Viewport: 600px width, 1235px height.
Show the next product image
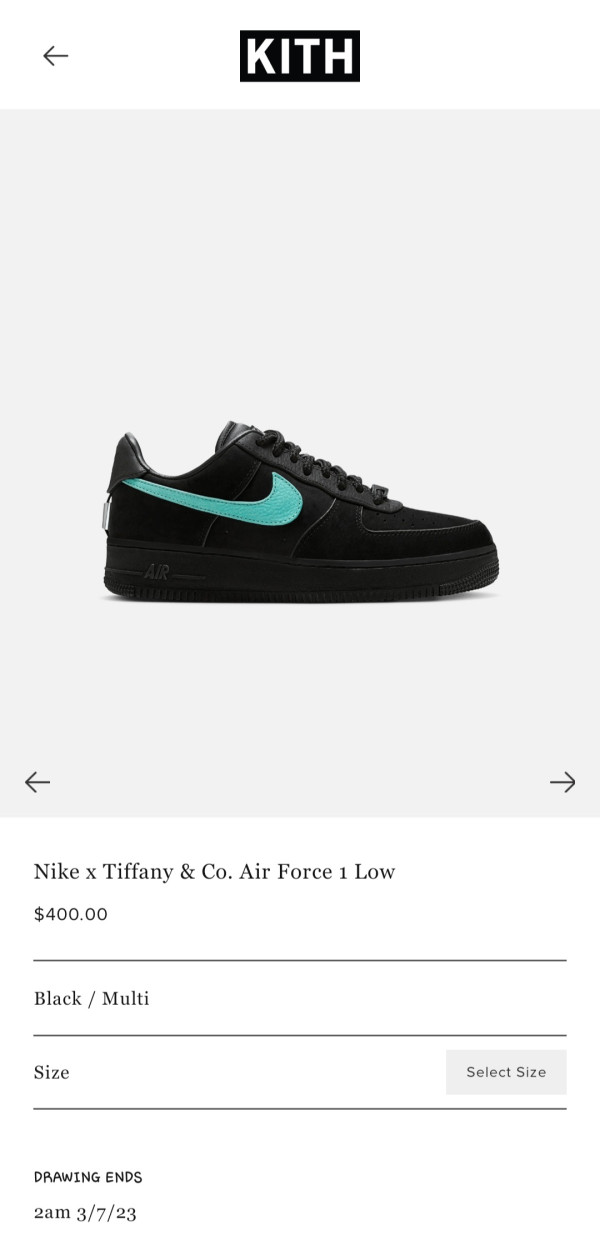coord(562,782)
